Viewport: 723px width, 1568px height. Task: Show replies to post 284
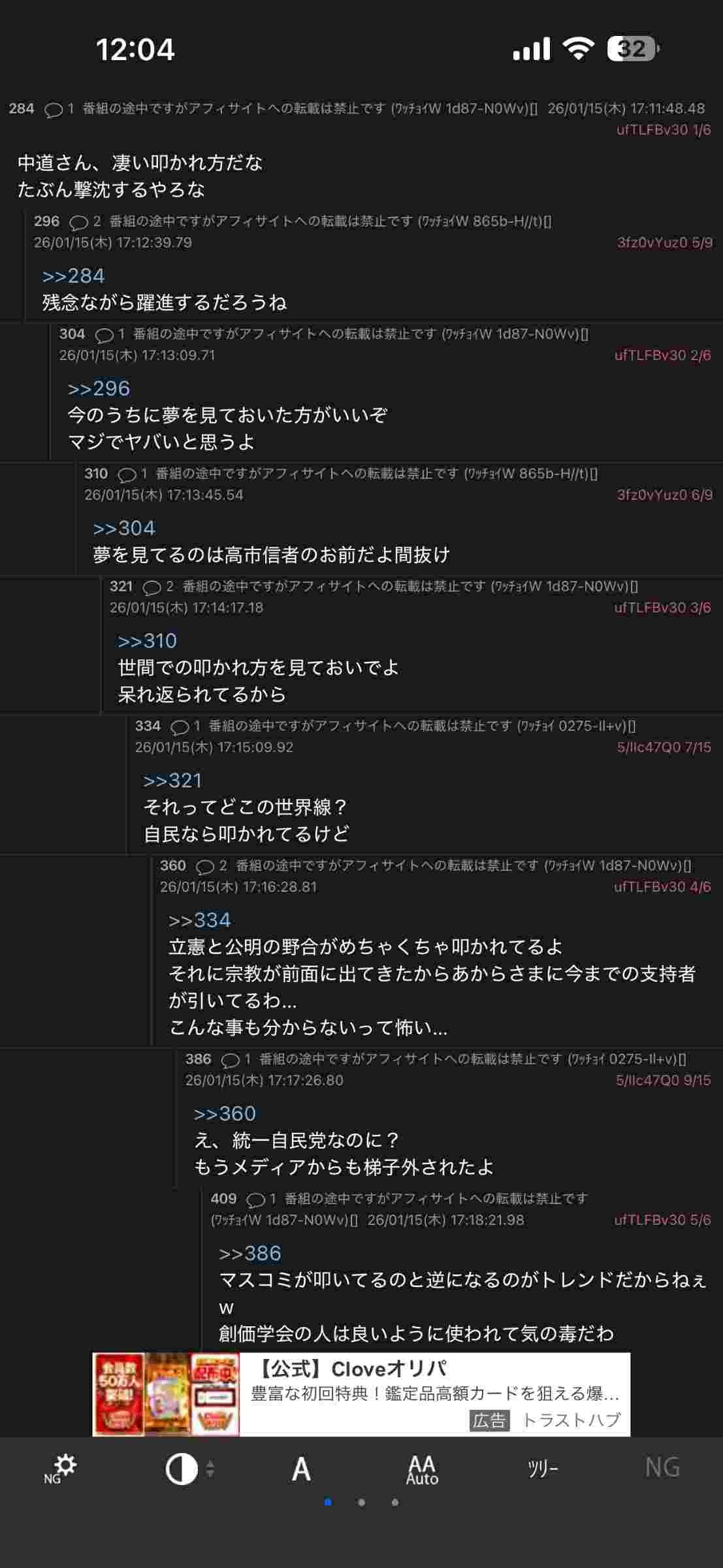(55, 109)
